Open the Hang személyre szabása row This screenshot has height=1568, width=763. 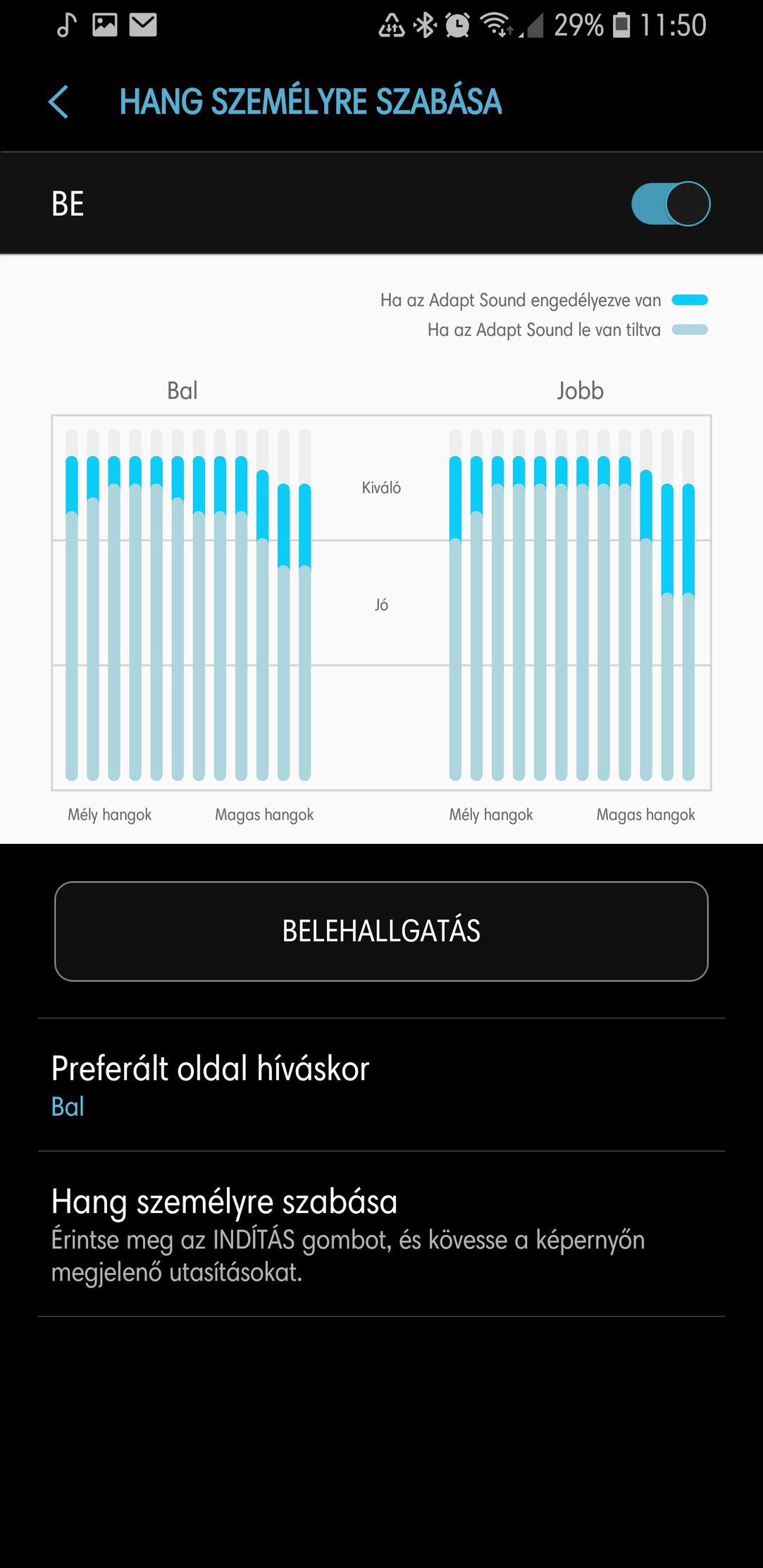[381, 1234]
